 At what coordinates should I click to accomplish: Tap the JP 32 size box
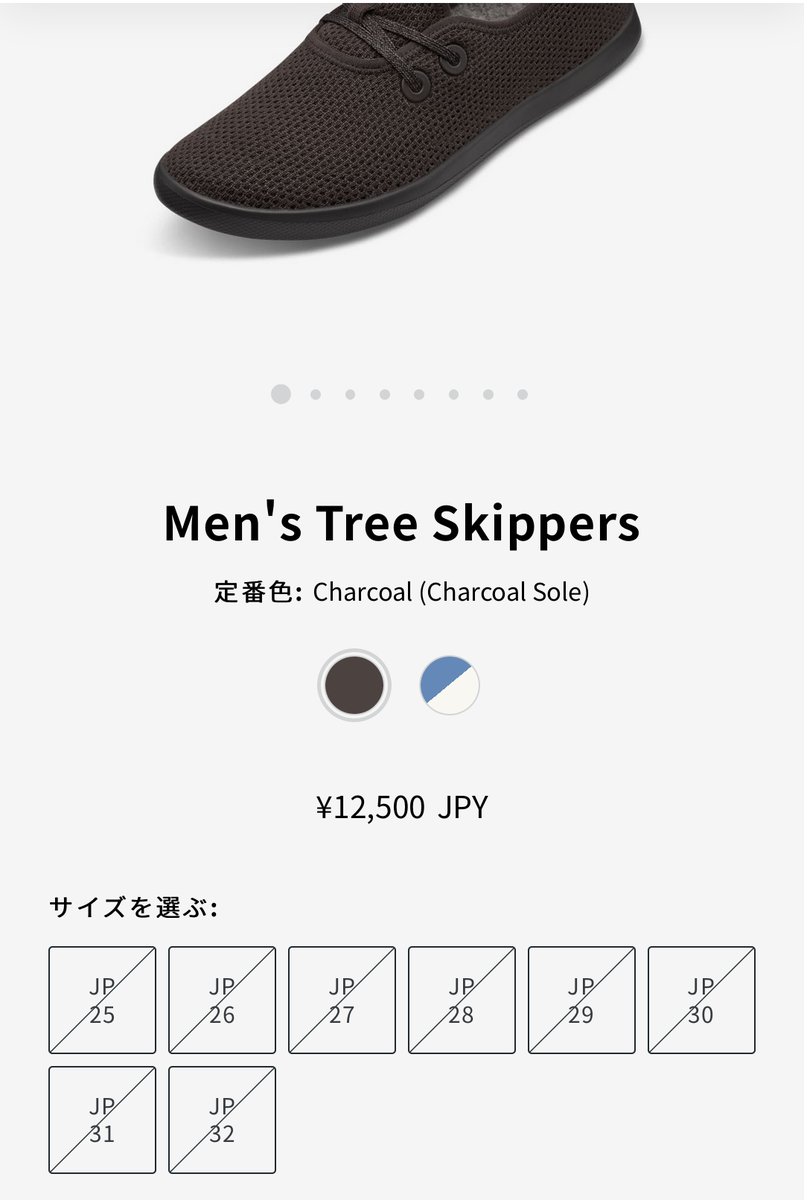tap(222, 1120)
